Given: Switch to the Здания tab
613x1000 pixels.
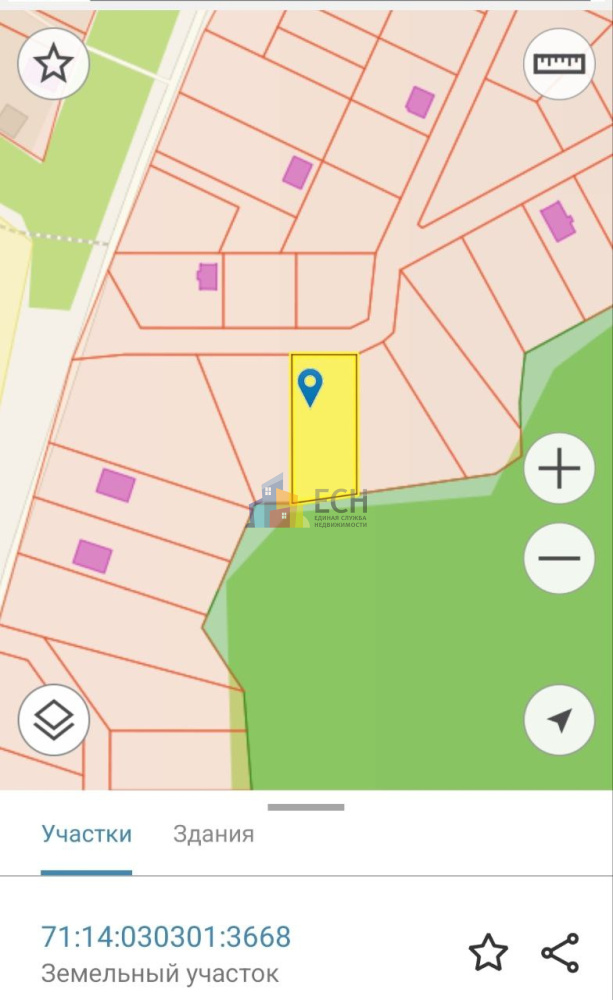Looking at the screenshot, I should click(x=214, y=834).
